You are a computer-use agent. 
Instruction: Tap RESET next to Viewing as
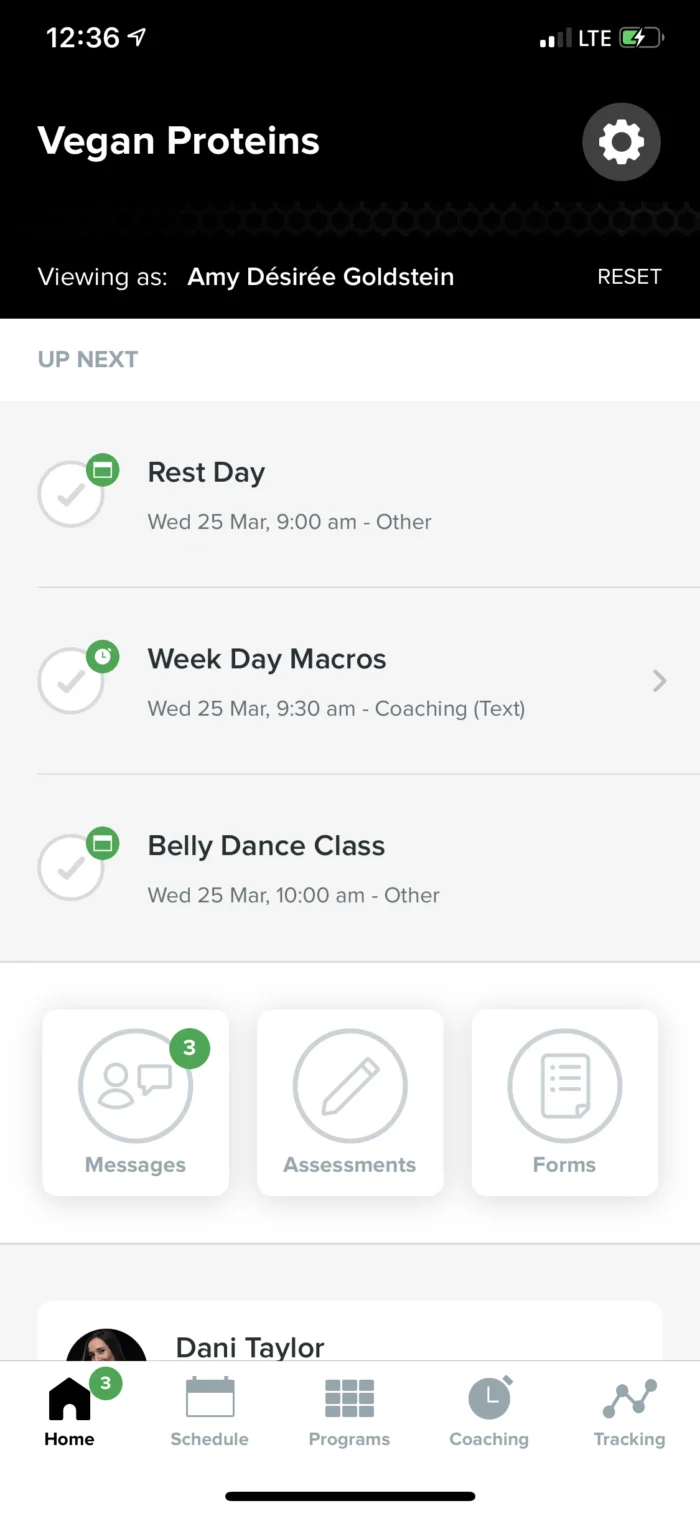pos(629,277)
